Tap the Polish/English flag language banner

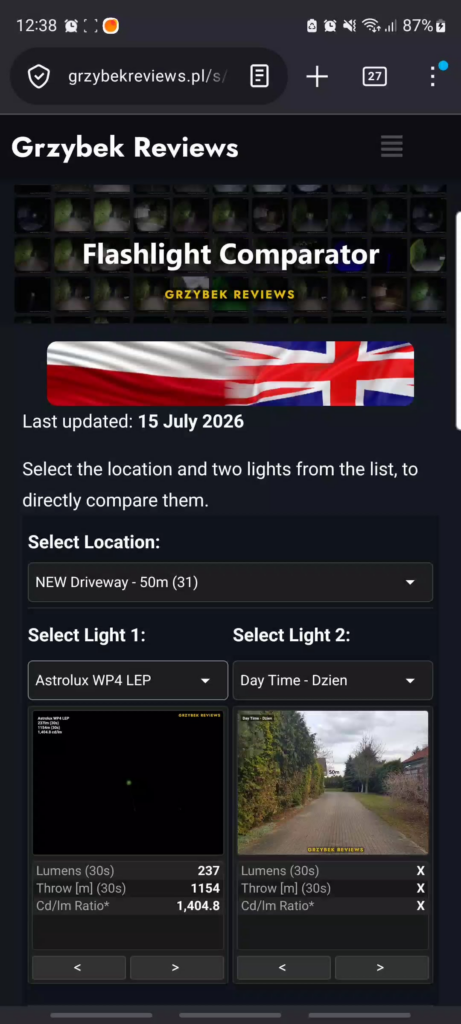(230, 374)
